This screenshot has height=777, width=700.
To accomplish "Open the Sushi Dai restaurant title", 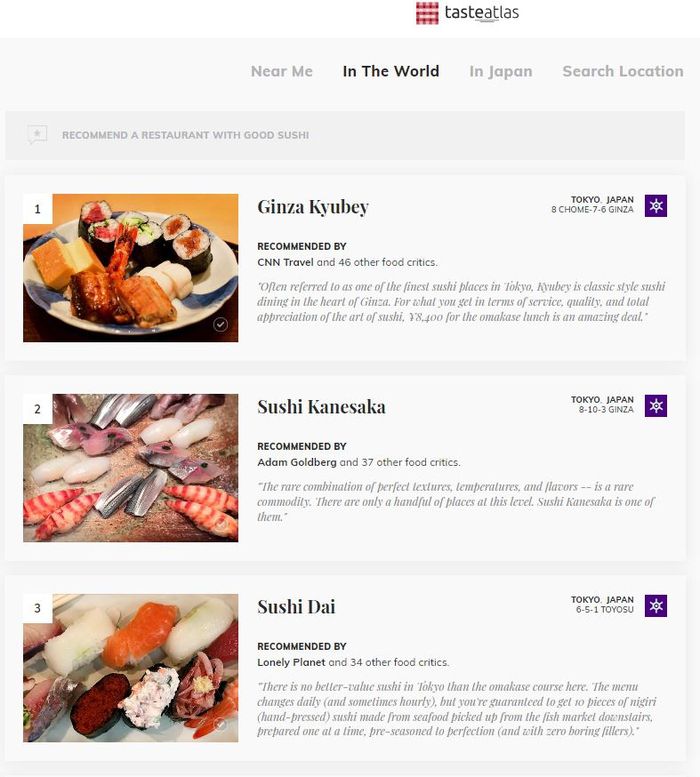I will [x=296, y=607].
